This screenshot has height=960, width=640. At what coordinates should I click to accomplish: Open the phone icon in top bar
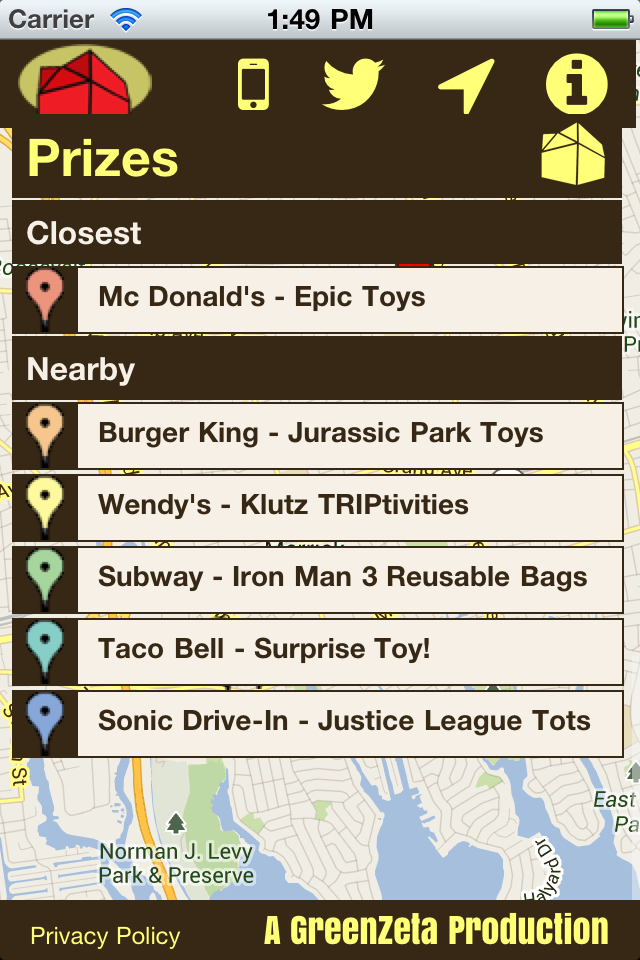[x=253, y=84]
